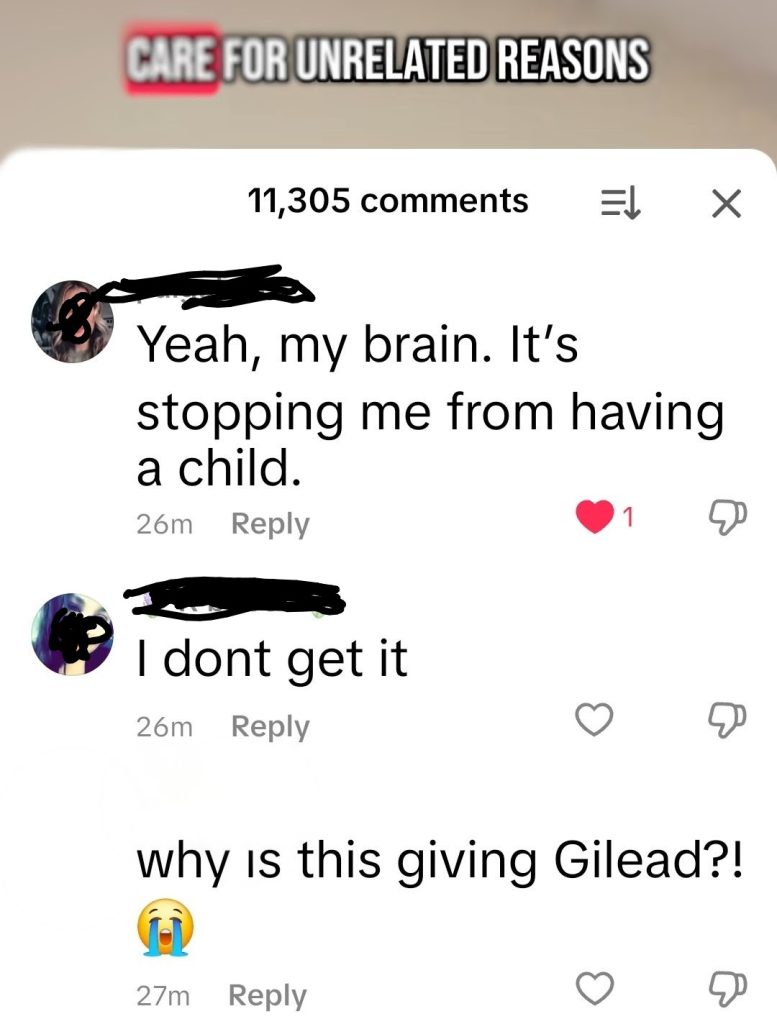Reply to the "Yeah, my brain" comment
The width and height of the screenshot is (777, 1024).
point(270,523)
